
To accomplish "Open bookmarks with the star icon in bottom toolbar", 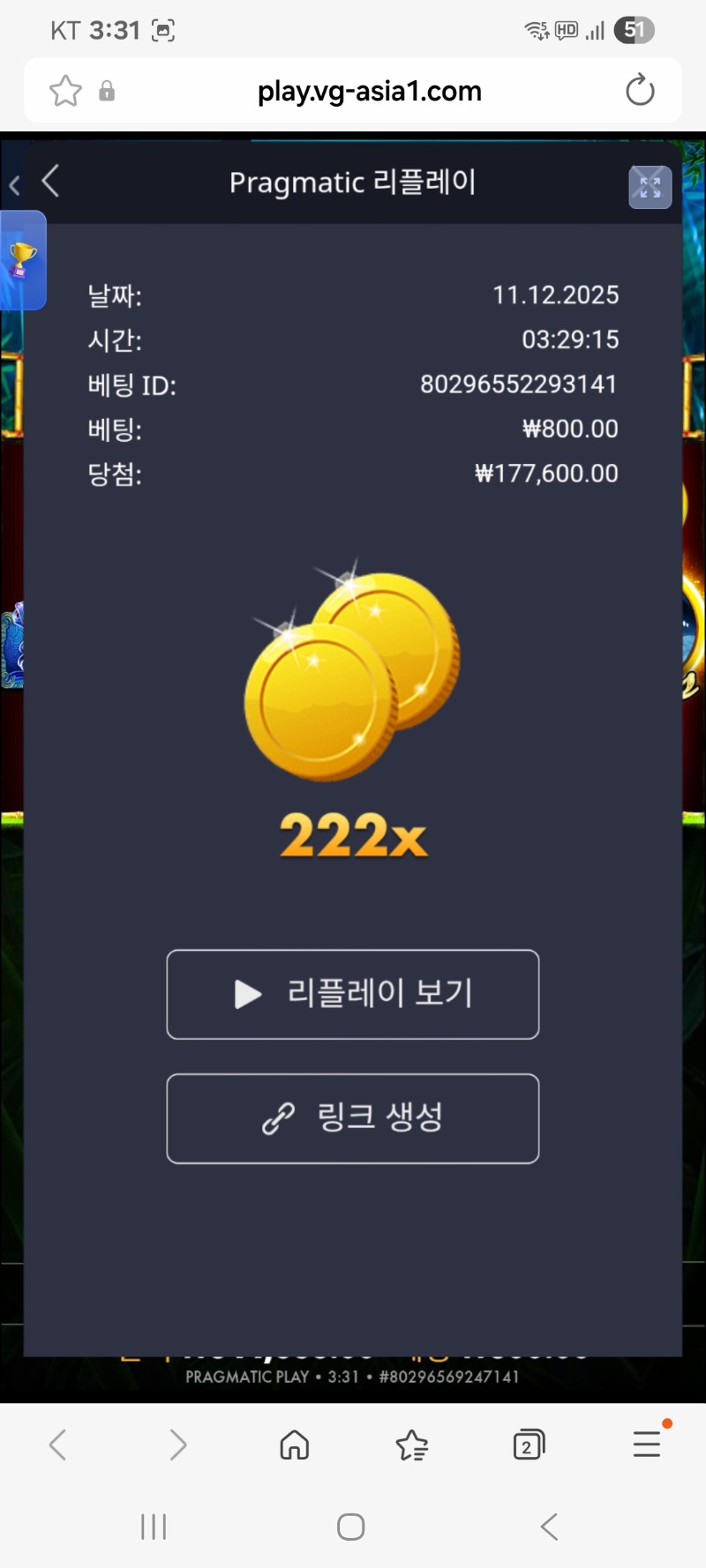I will pyautogui.click(x=411, y=1444).
